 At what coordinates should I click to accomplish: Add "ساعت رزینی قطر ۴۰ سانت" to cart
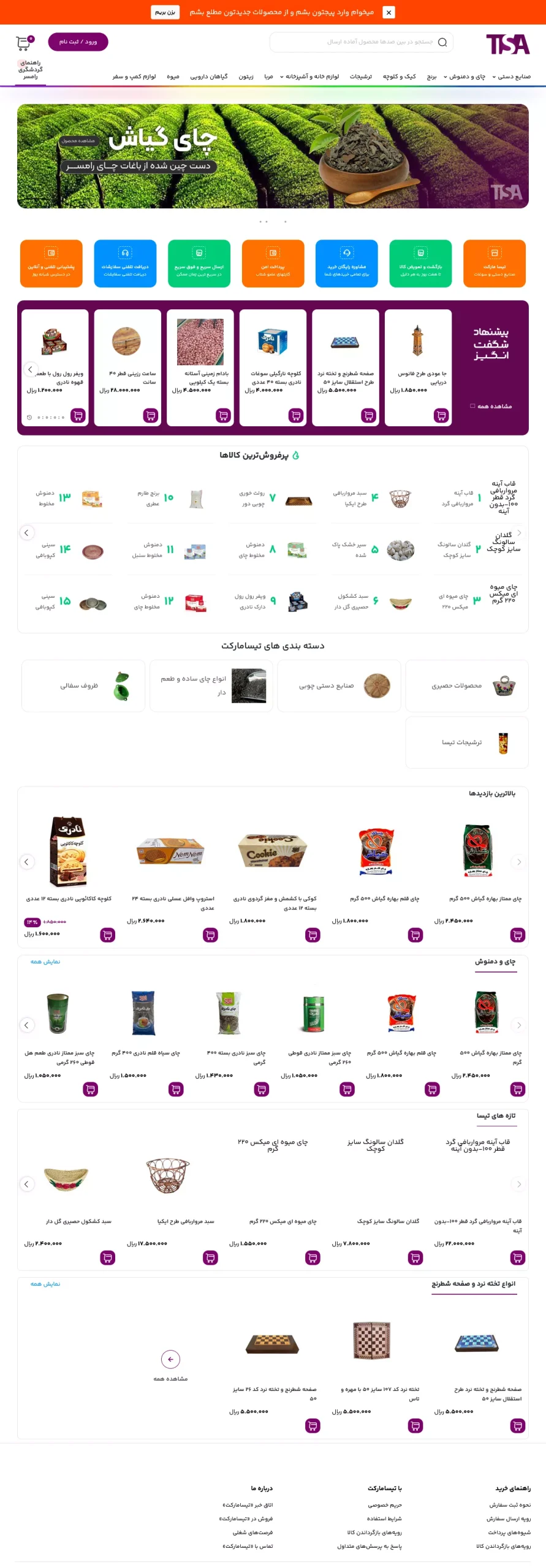click(150, 415)
